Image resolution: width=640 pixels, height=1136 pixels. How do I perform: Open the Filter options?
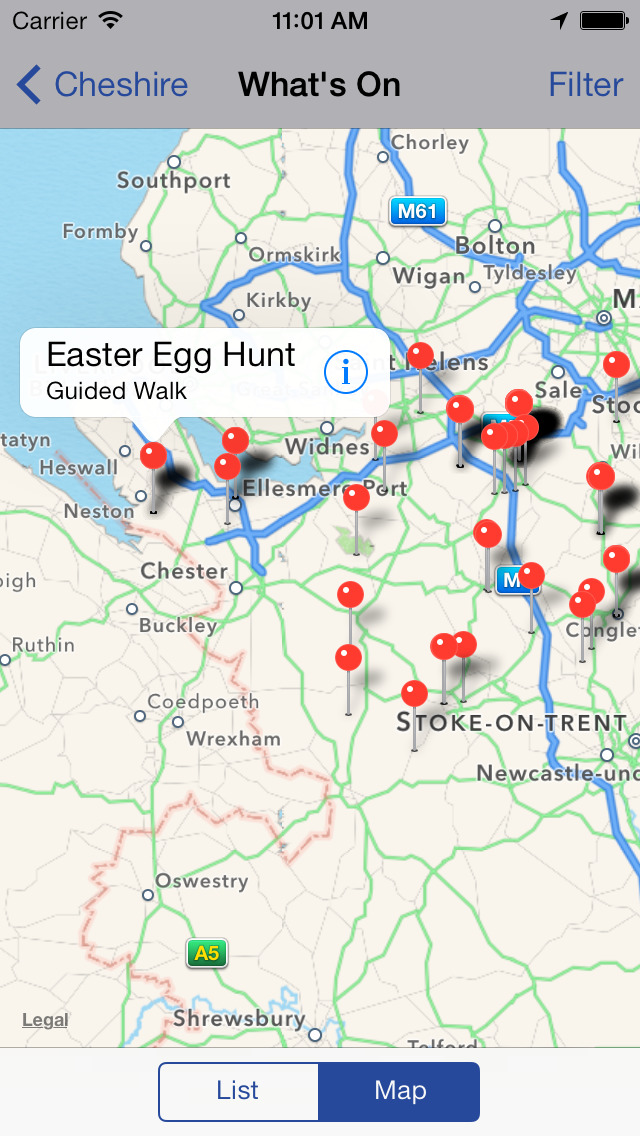[585, 85]
